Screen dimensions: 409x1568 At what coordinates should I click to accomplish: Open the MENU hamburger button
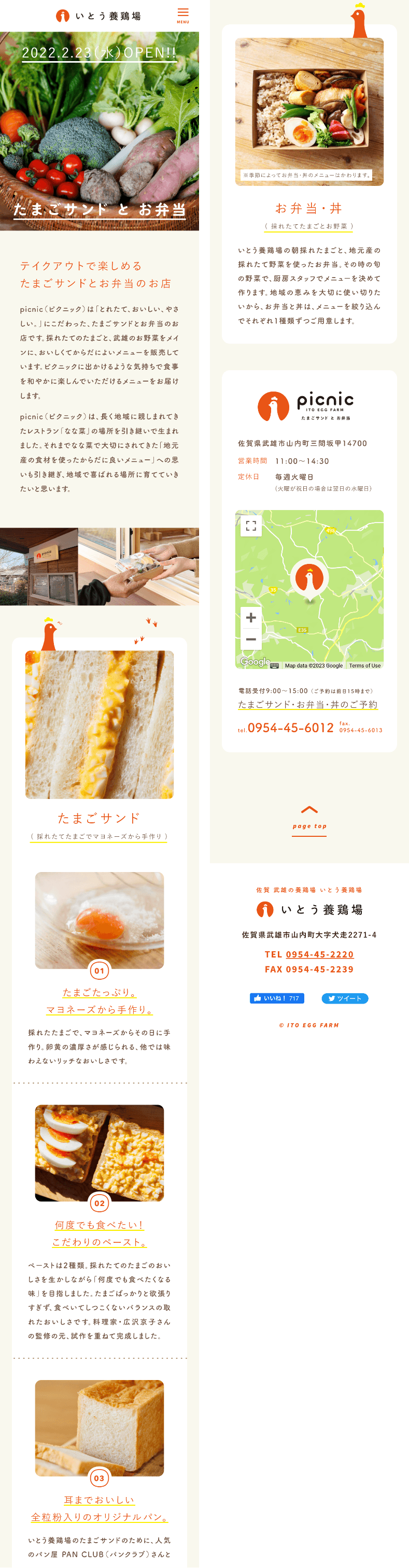coord(183,14)
